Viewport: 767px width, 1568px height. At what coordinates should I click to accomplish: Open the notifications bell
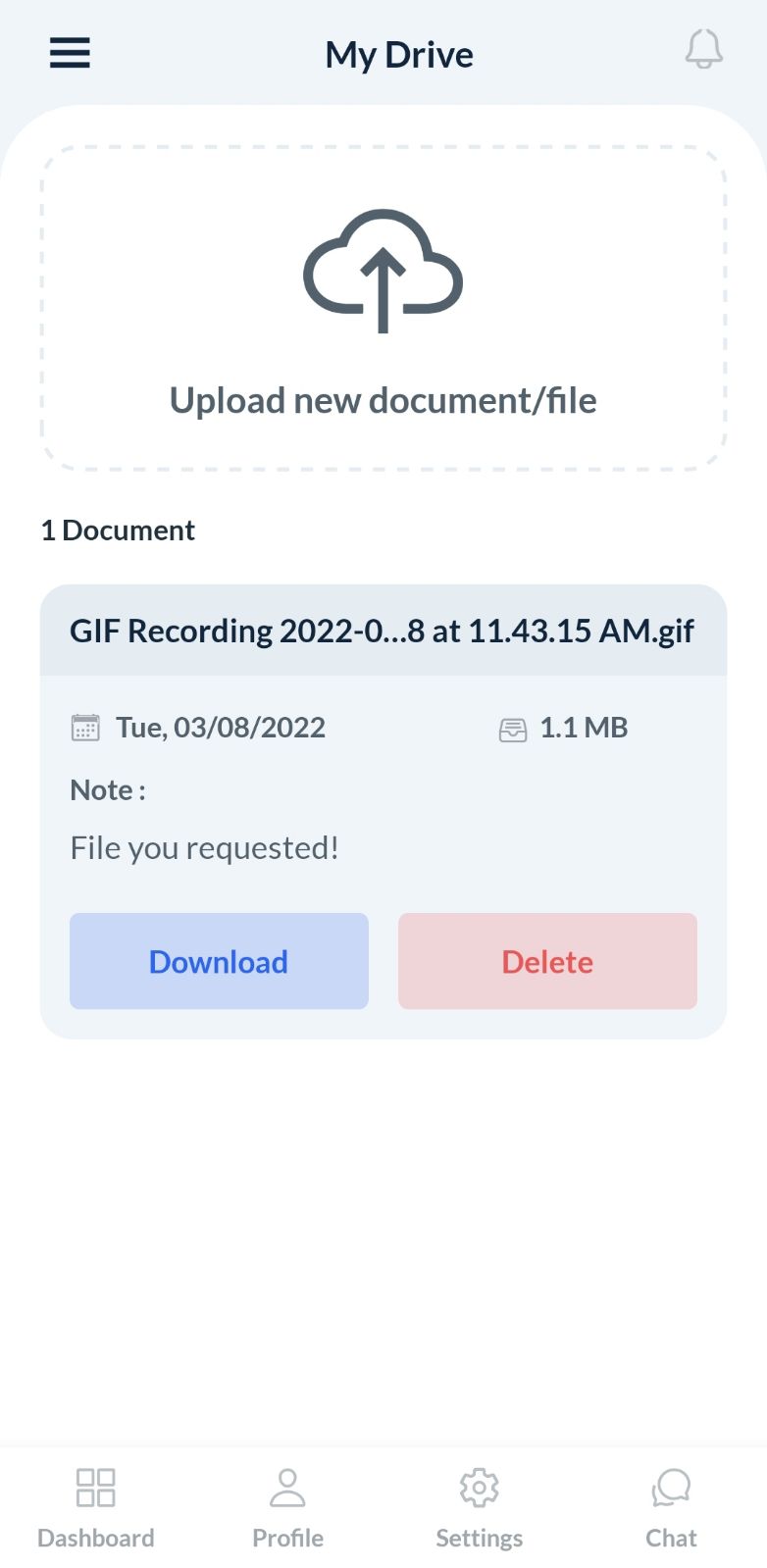703,50
